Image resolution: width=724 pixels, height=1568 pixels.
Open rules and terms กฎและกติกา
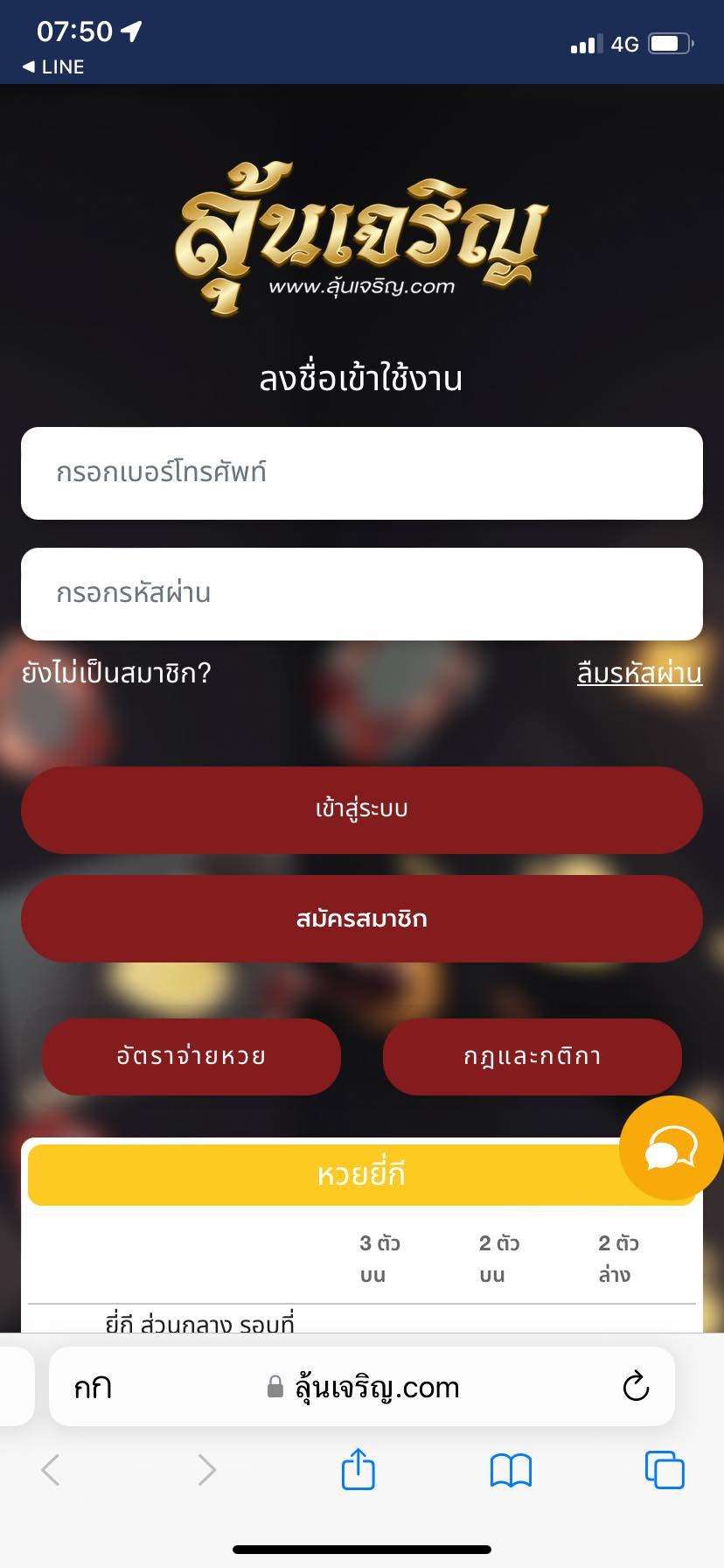point(532,1056)
